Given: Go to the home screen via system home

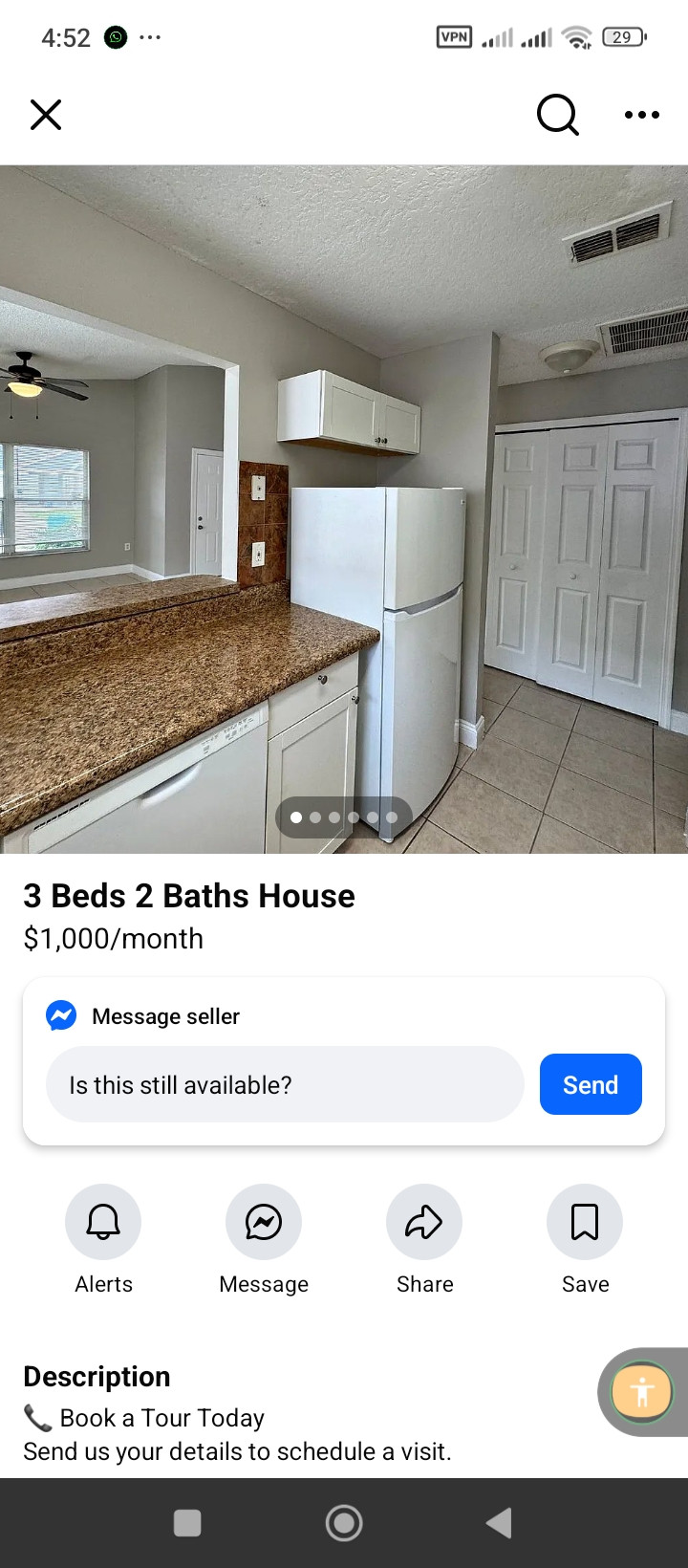Looking at the screenshot, I should (x=344, y=1523).
